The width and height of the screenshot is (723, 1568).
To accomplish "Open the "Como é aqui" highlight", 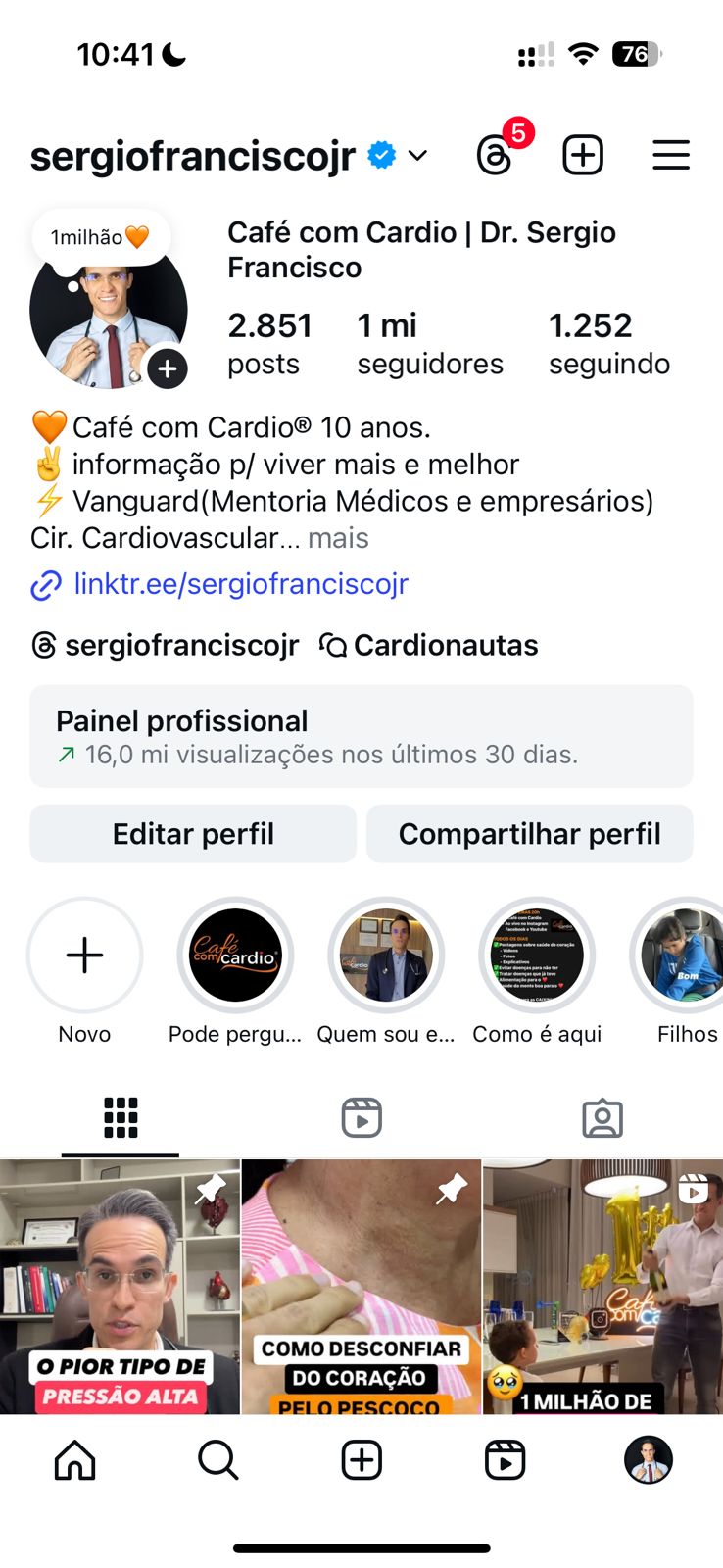I will pyautogui.click(x=537, y=955).
